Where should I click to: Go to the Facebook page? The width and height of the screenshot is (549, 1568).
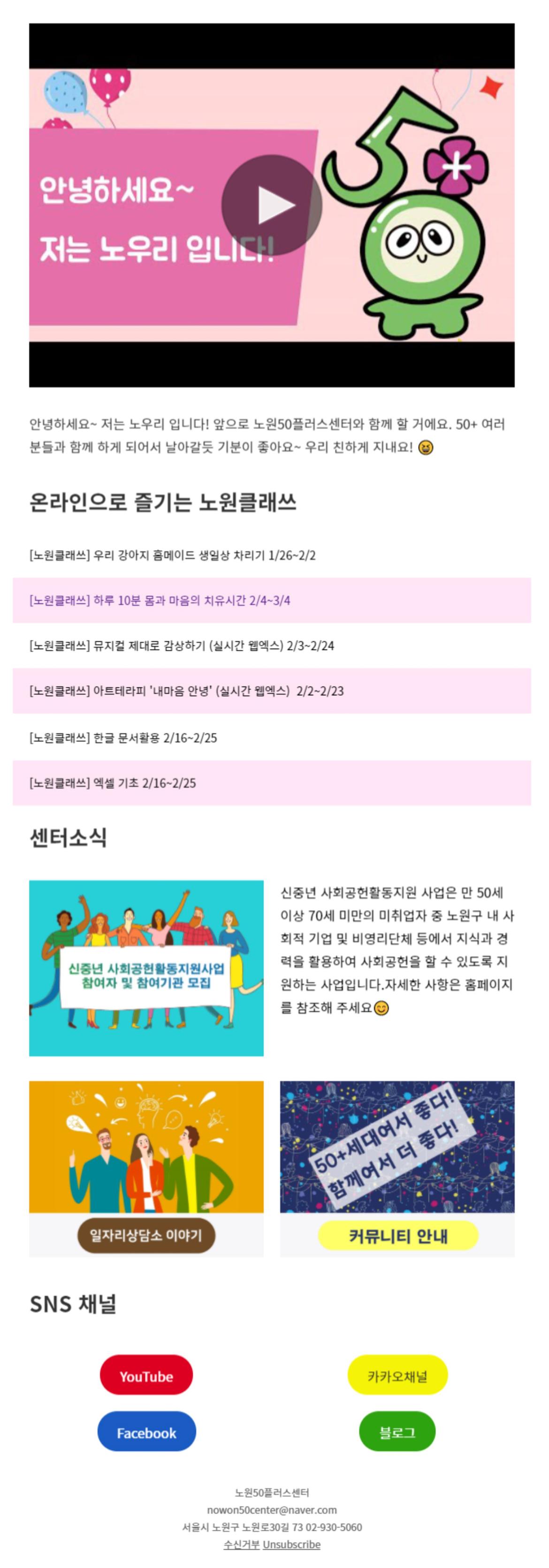(146, 1431)
